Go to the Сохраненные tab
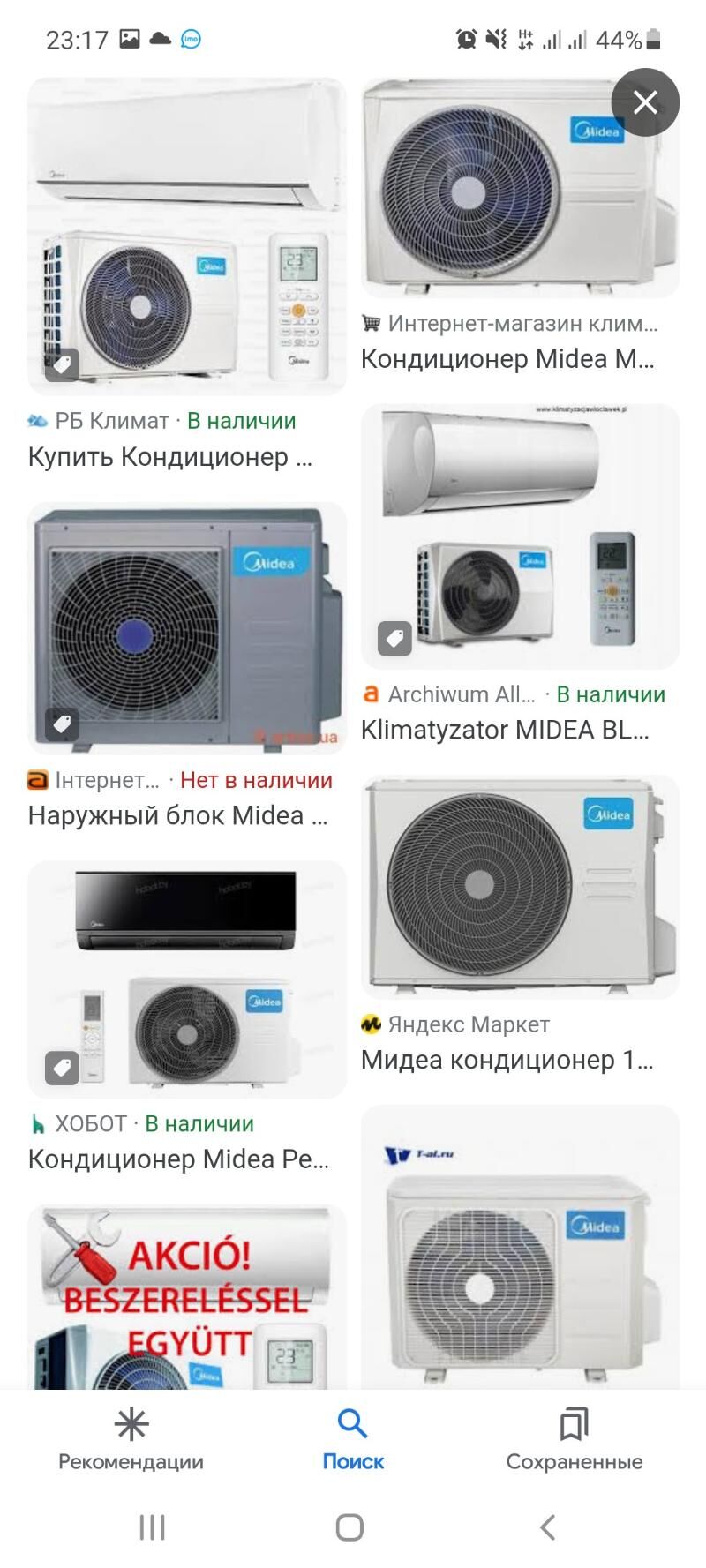Viewport: 706px width, 1568px height. pos(574,1439)
